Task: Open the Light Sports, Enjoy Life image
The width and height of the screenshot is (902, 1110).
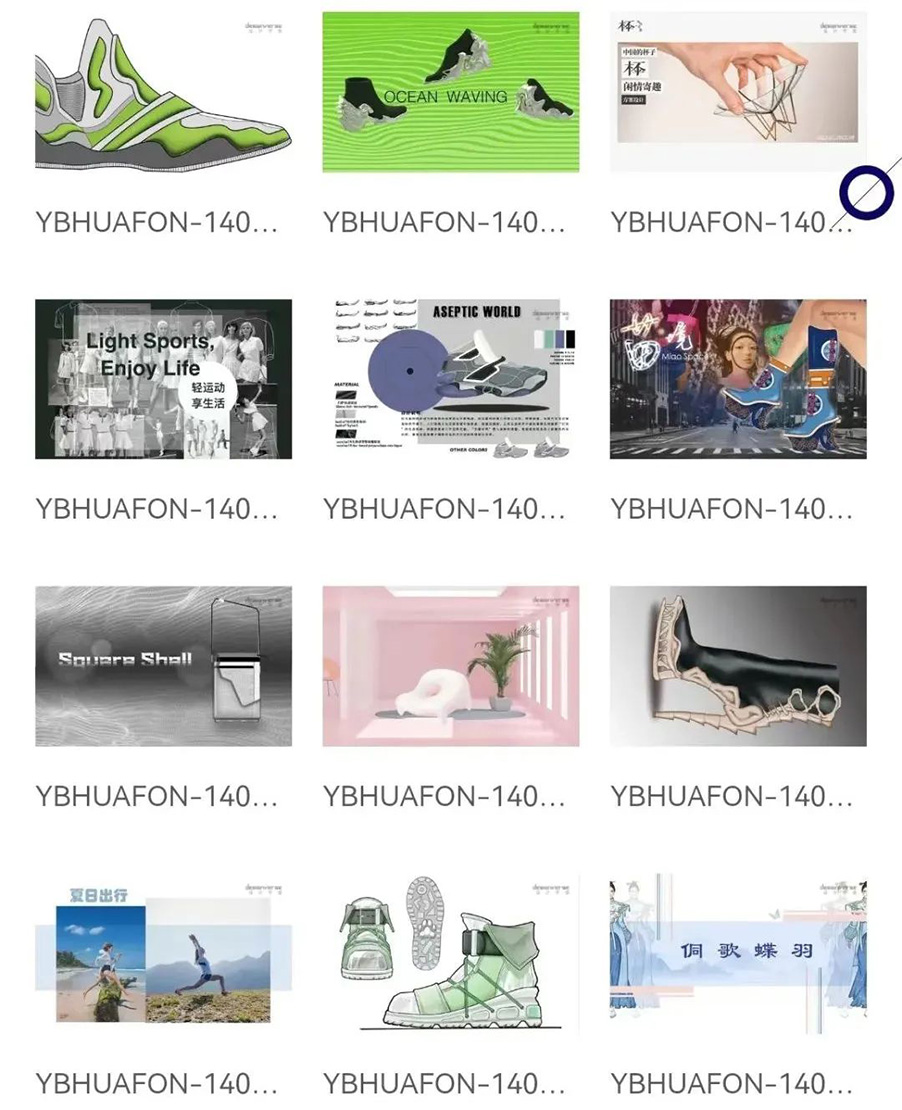Action: click(x=163, y=379)
